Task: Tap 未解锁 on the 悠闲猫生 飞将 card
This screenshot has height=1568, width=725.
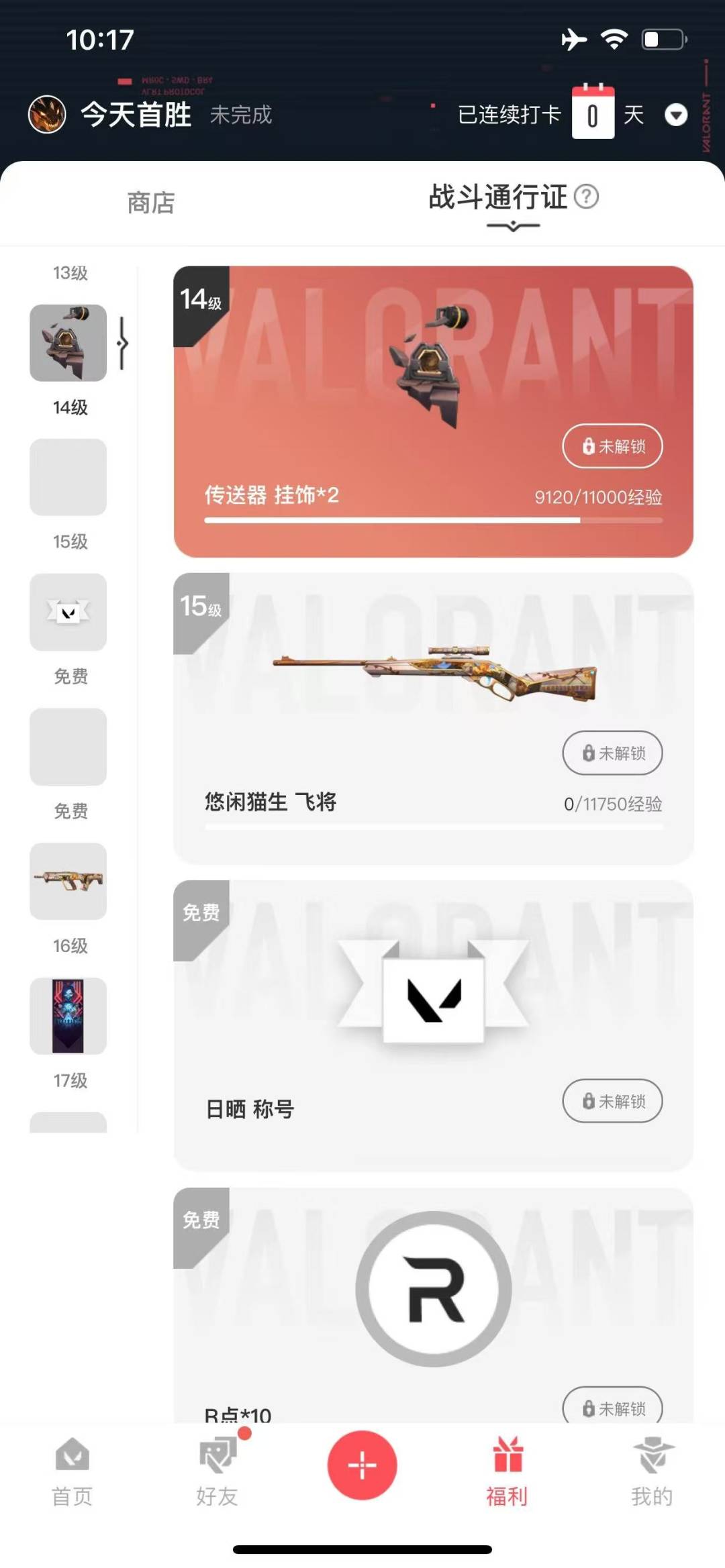Action: tap(612, 753)
